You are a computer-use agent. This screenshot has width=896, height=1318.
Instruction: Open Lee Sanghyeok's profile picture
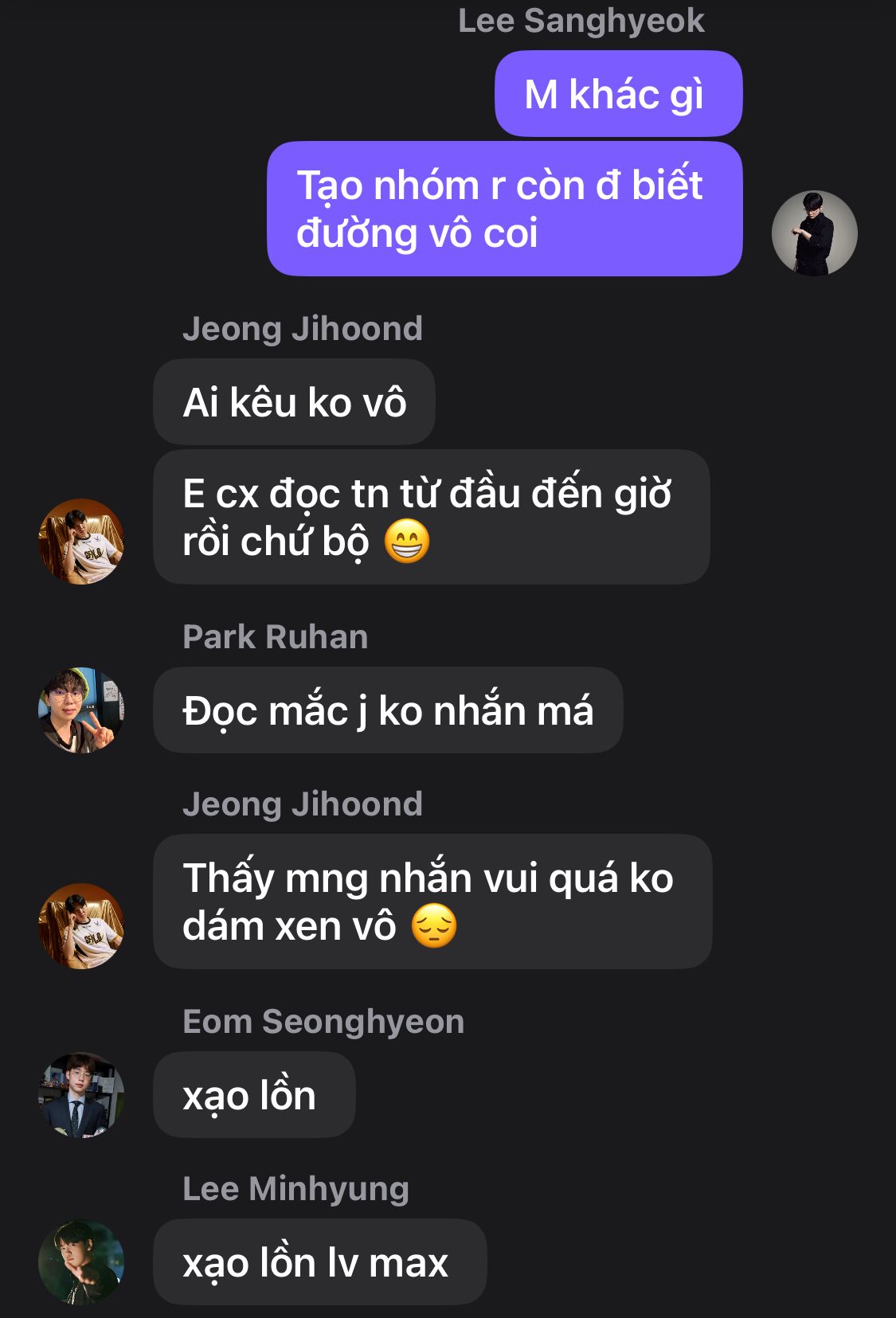click(x=814, y=233)
